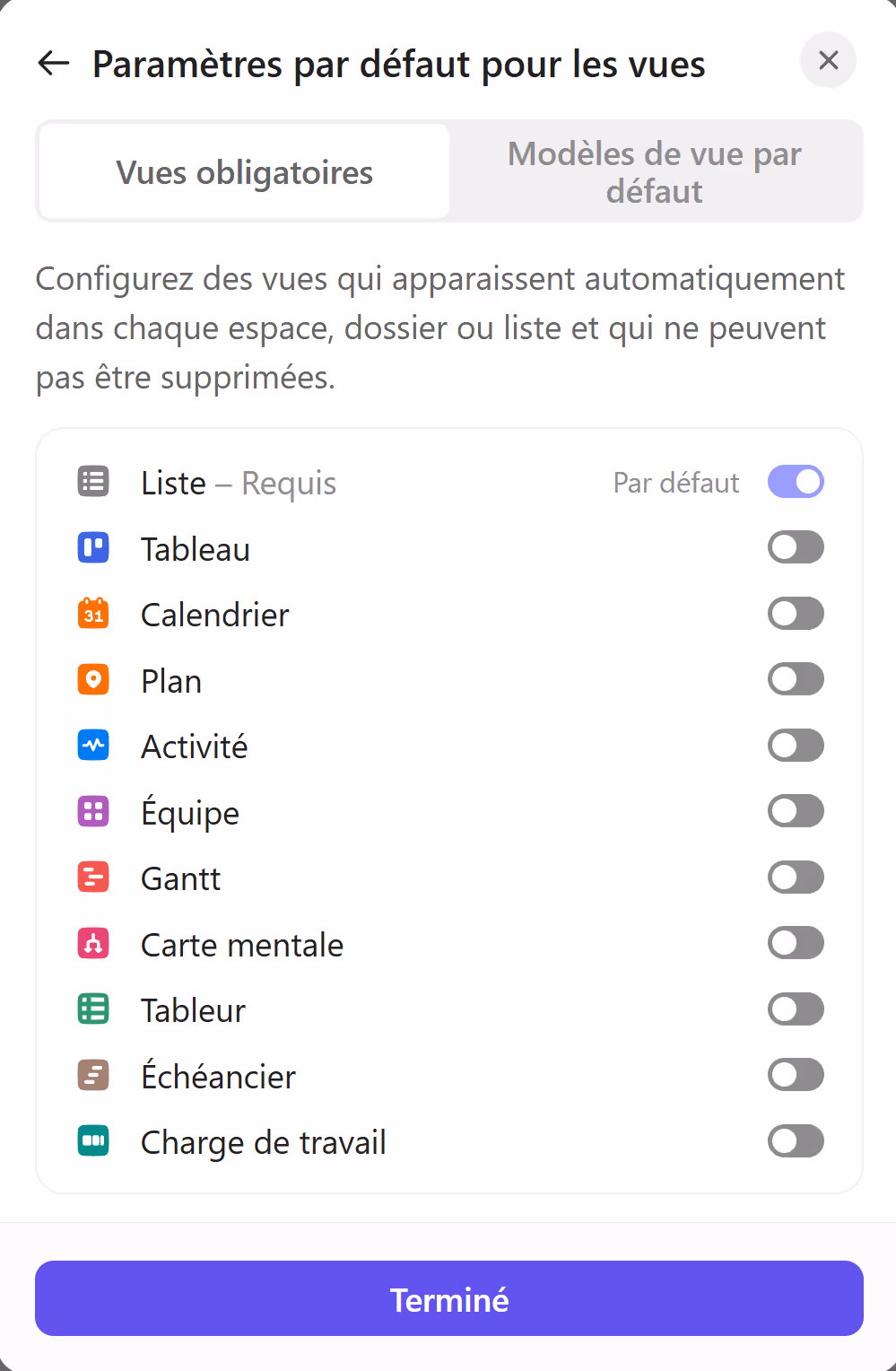Click the Terminé button

448,1298
